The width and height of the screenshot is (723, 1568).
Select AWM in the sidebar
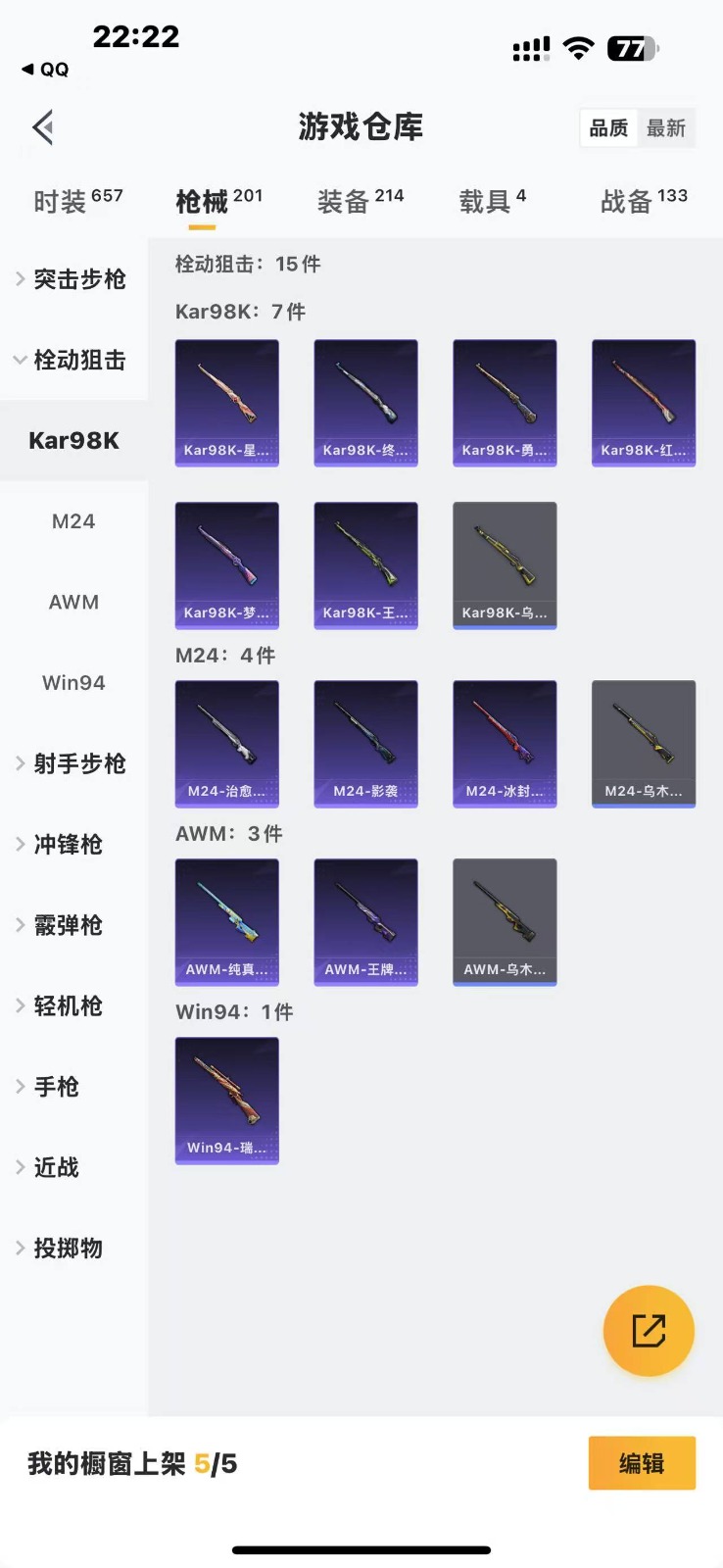coord(73,602)
